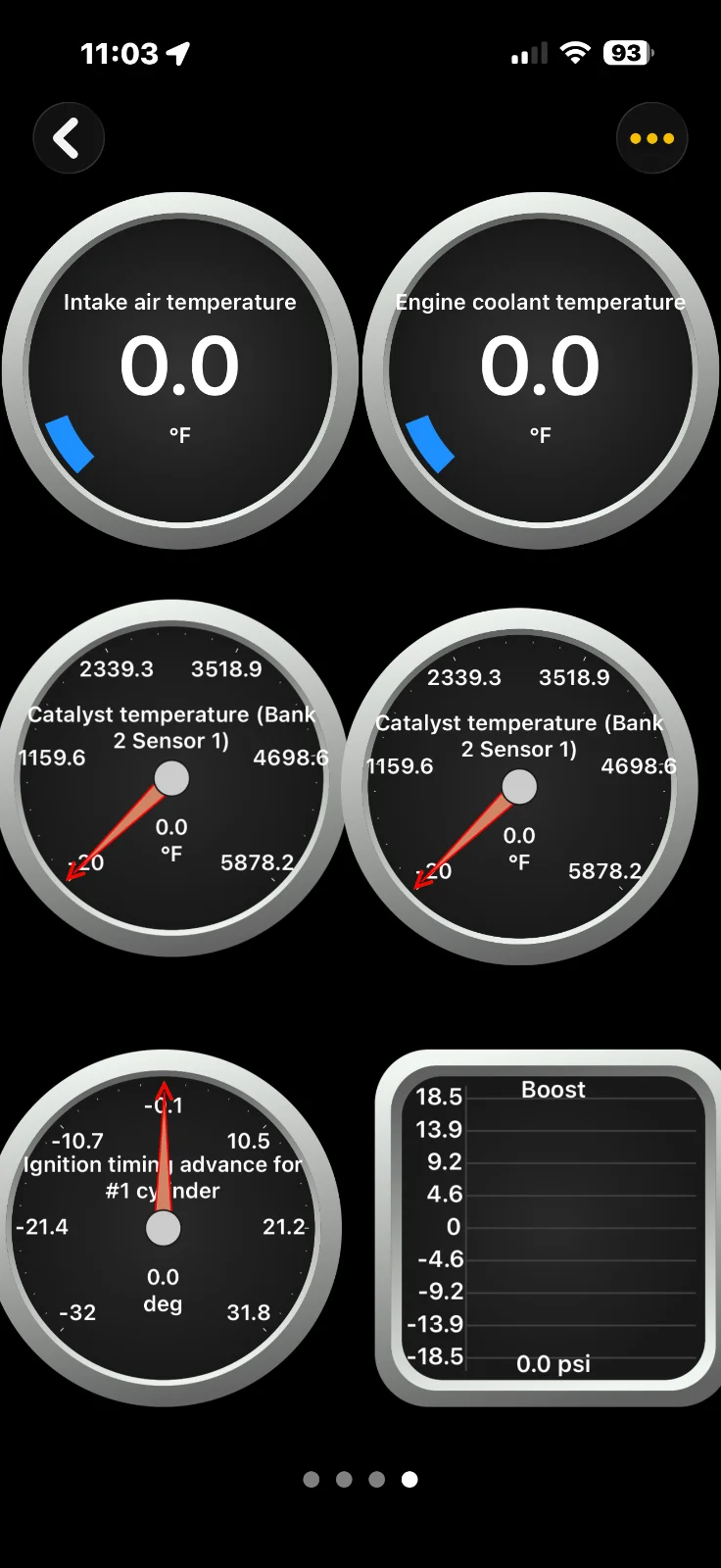This screenshot has width=721, height=1568.
Task: Open the three-dot overflow menu
Action: coord(652,138)
